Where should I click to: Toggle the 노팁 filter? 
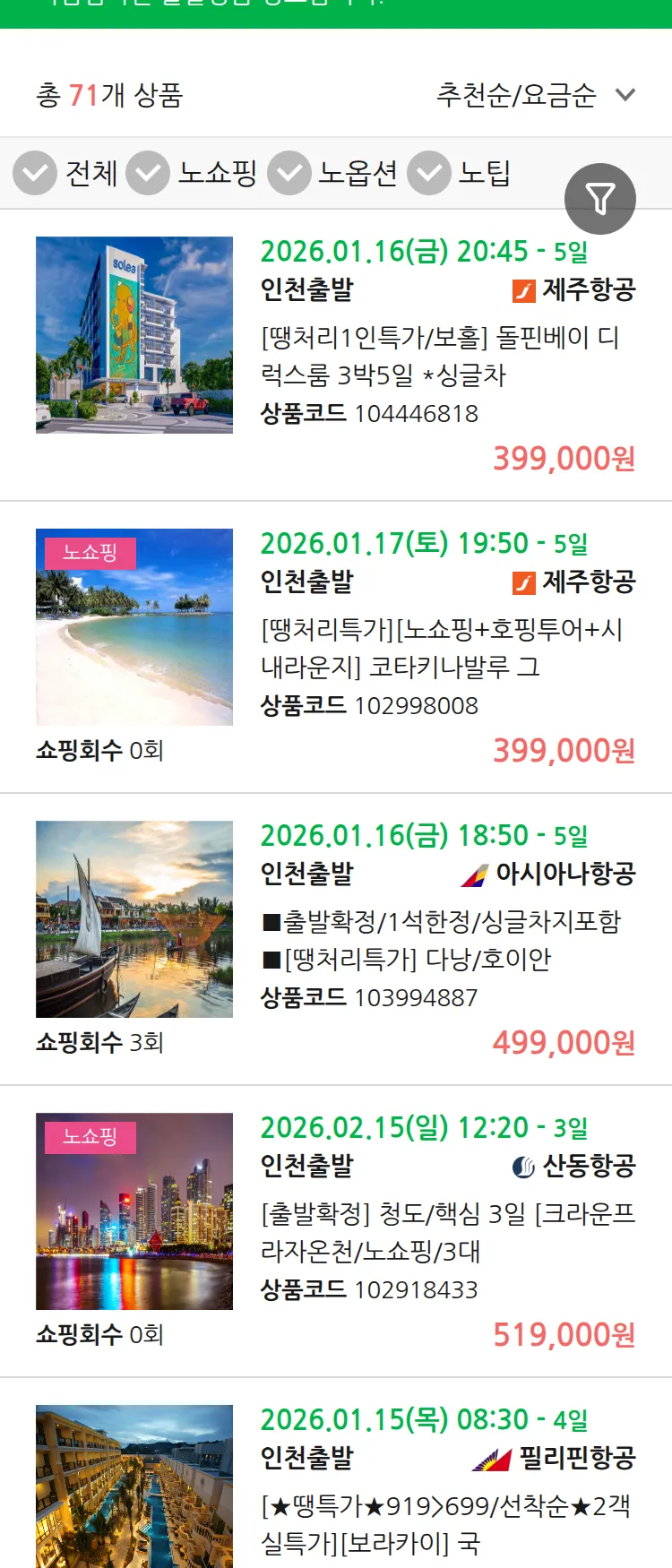pos(429,172)
